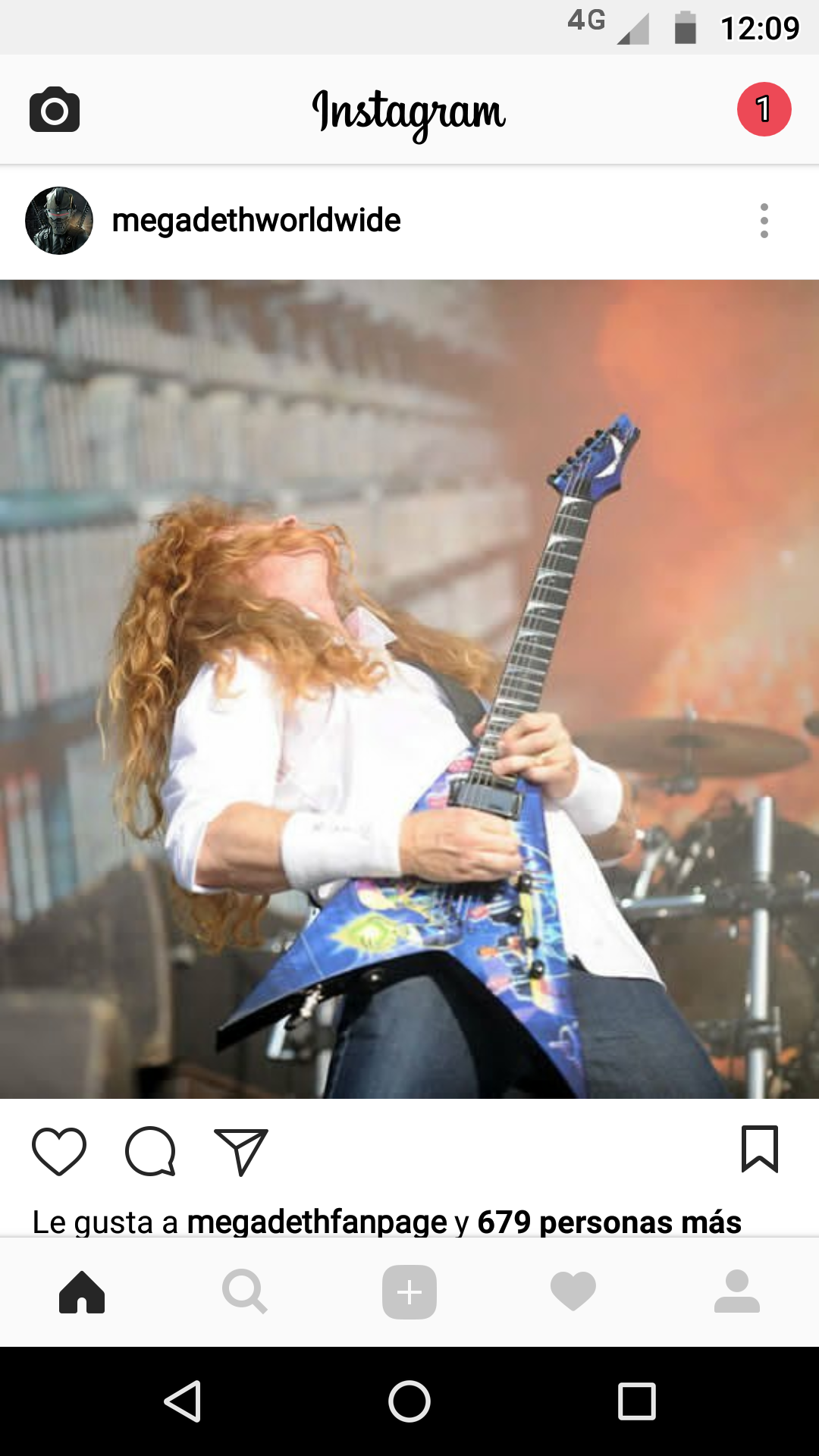
Task: Open the post's three-dot options menu
Action: click(764, 221)
